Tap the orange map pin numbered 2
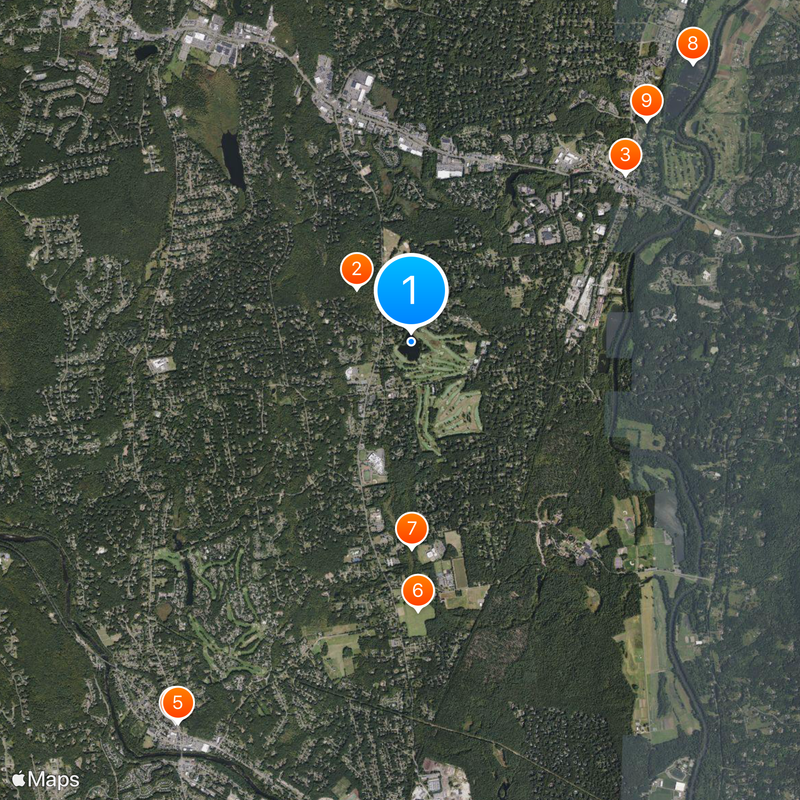800x800 pixels. (355, 269)
